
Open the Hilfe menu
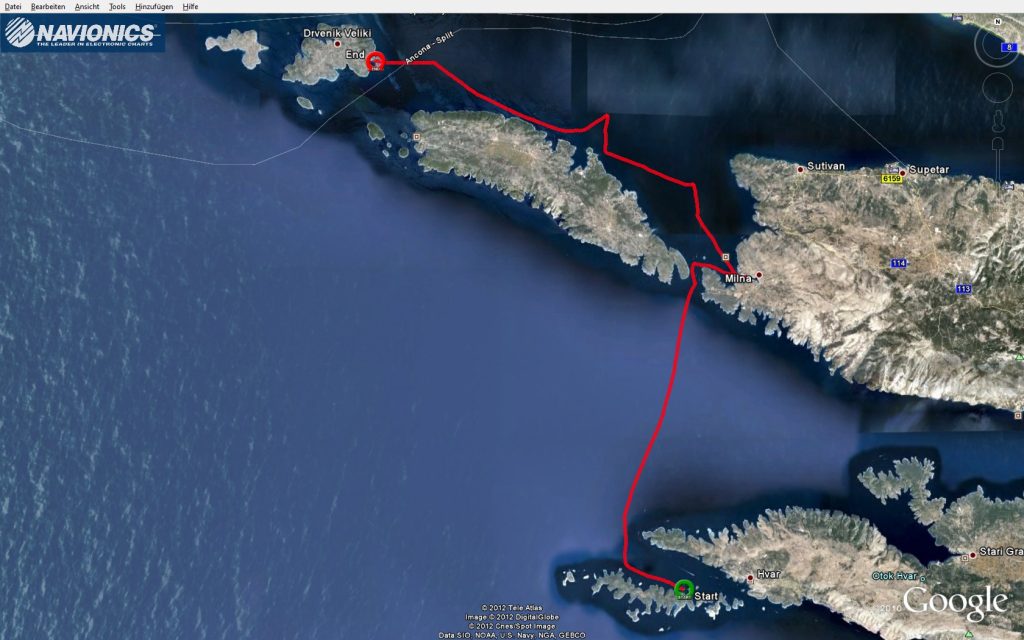(190, 6)
